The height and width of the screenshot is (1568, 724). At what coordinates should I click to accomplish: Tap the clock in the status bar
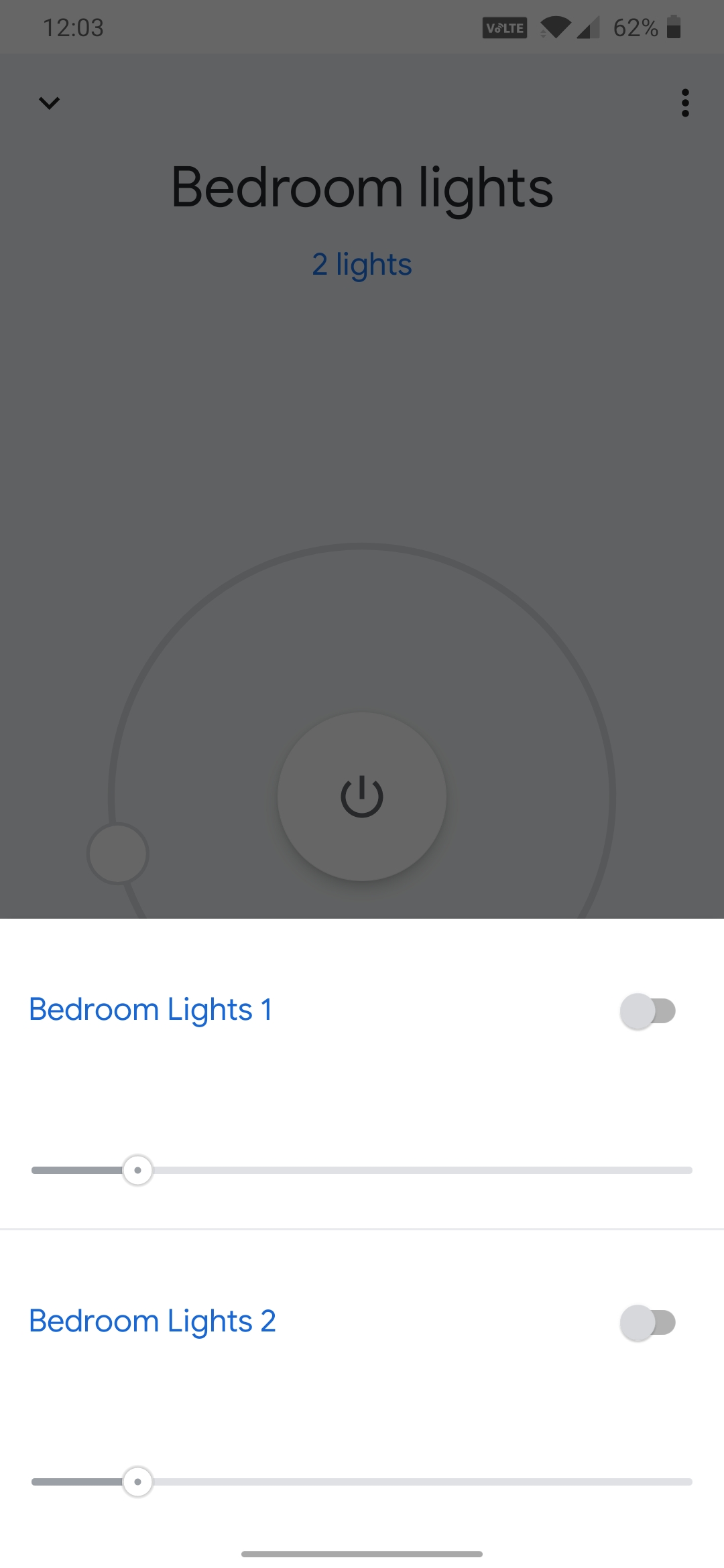74,27
